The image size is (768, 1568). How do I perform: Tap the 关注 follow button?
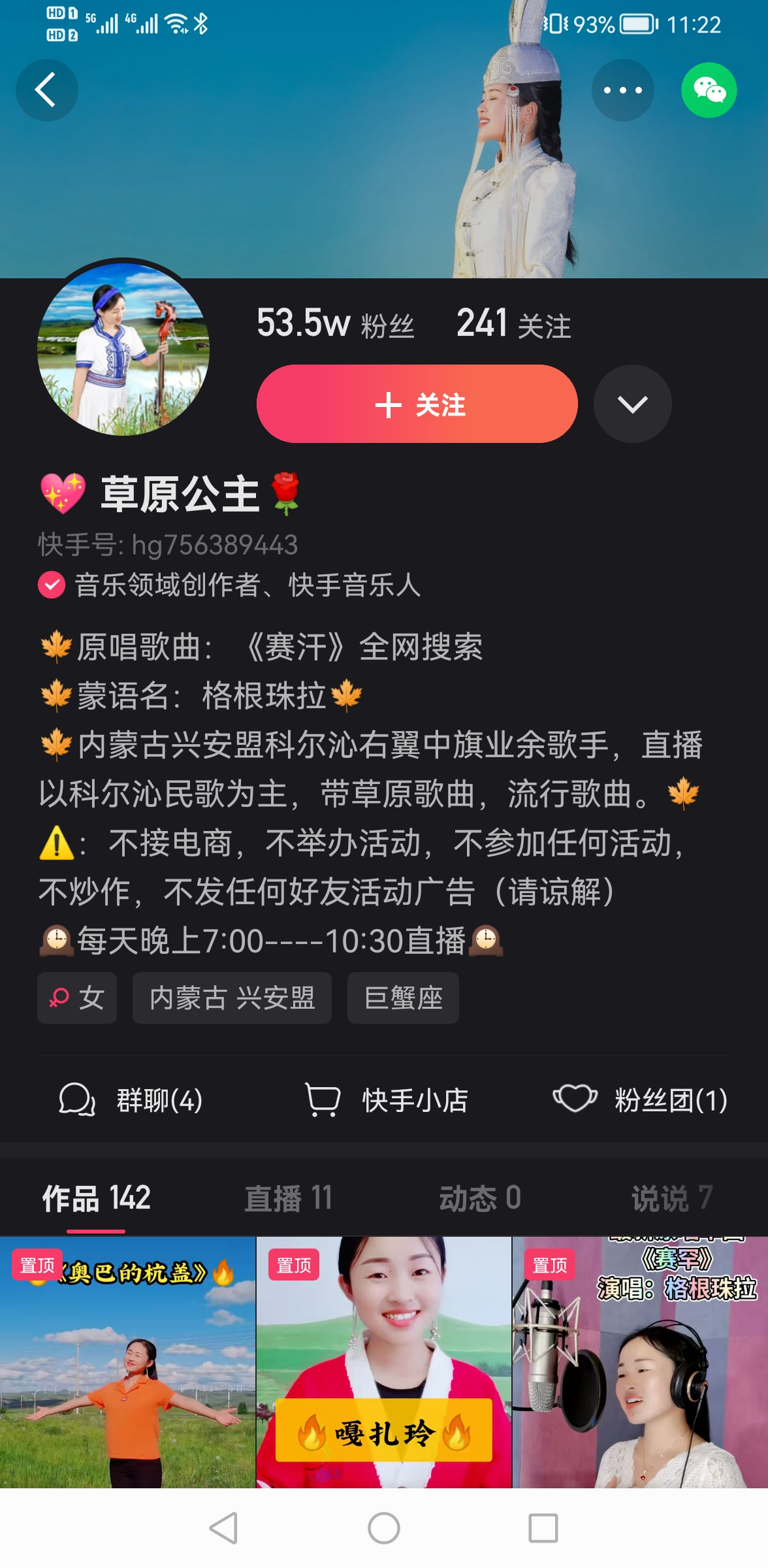click(417, 404)
